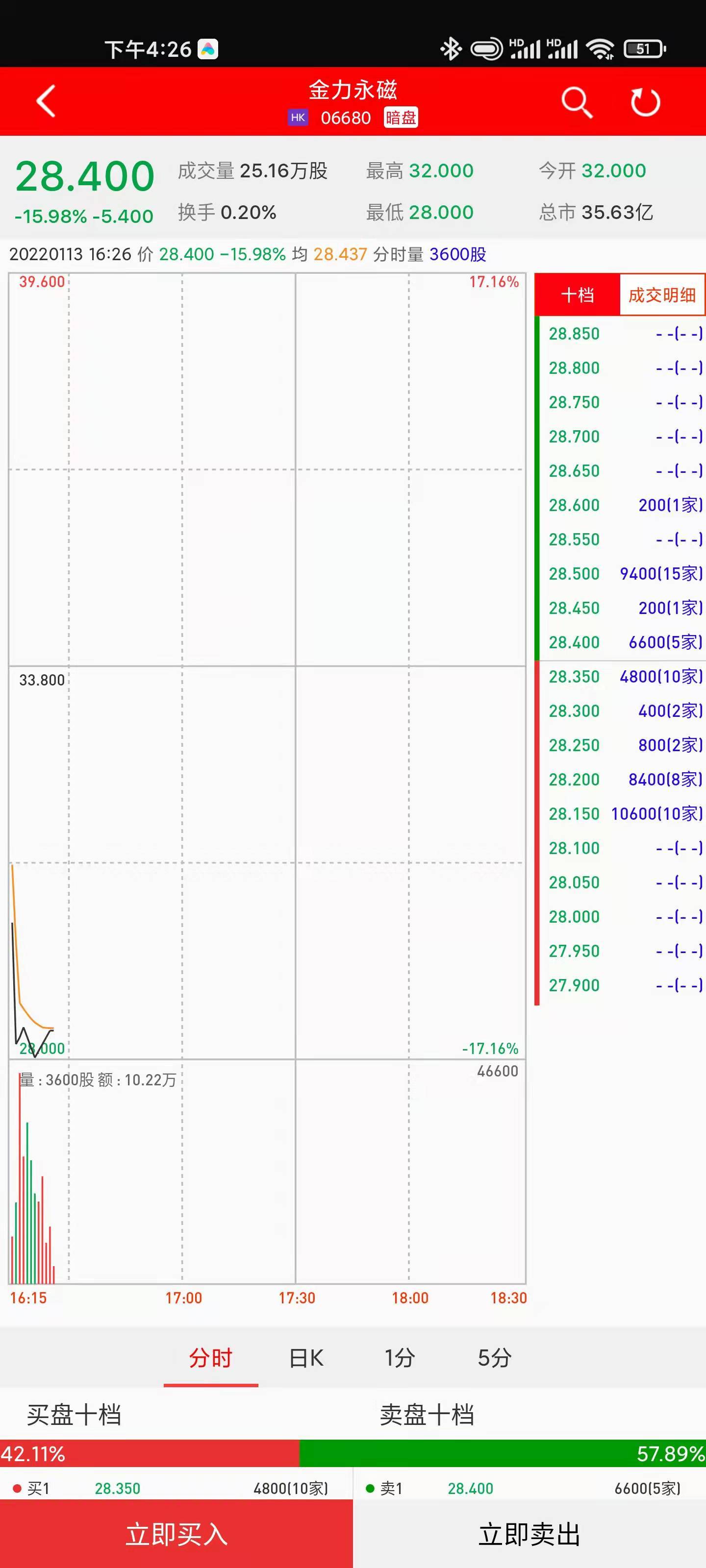Show the 5分 chart
The width and height of the screenshot is (706, 1568).
pos(494,1358)
